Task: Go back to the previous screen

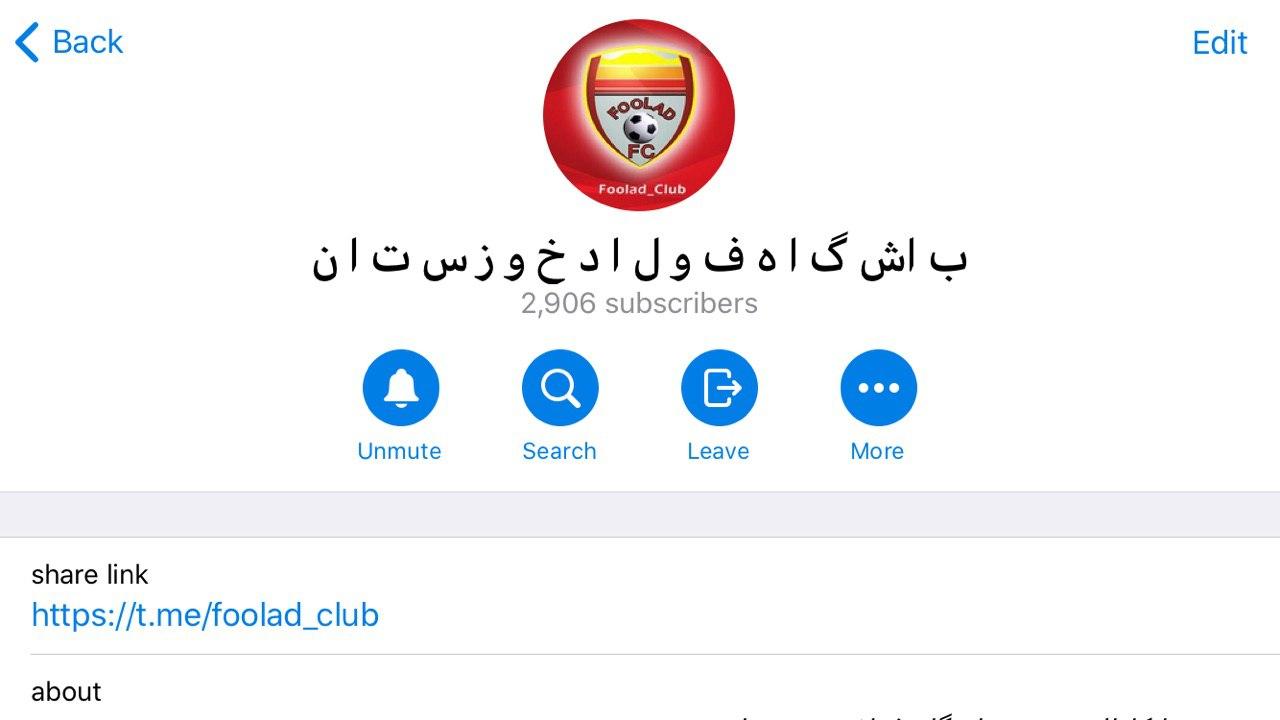Action: pos(69,42)
